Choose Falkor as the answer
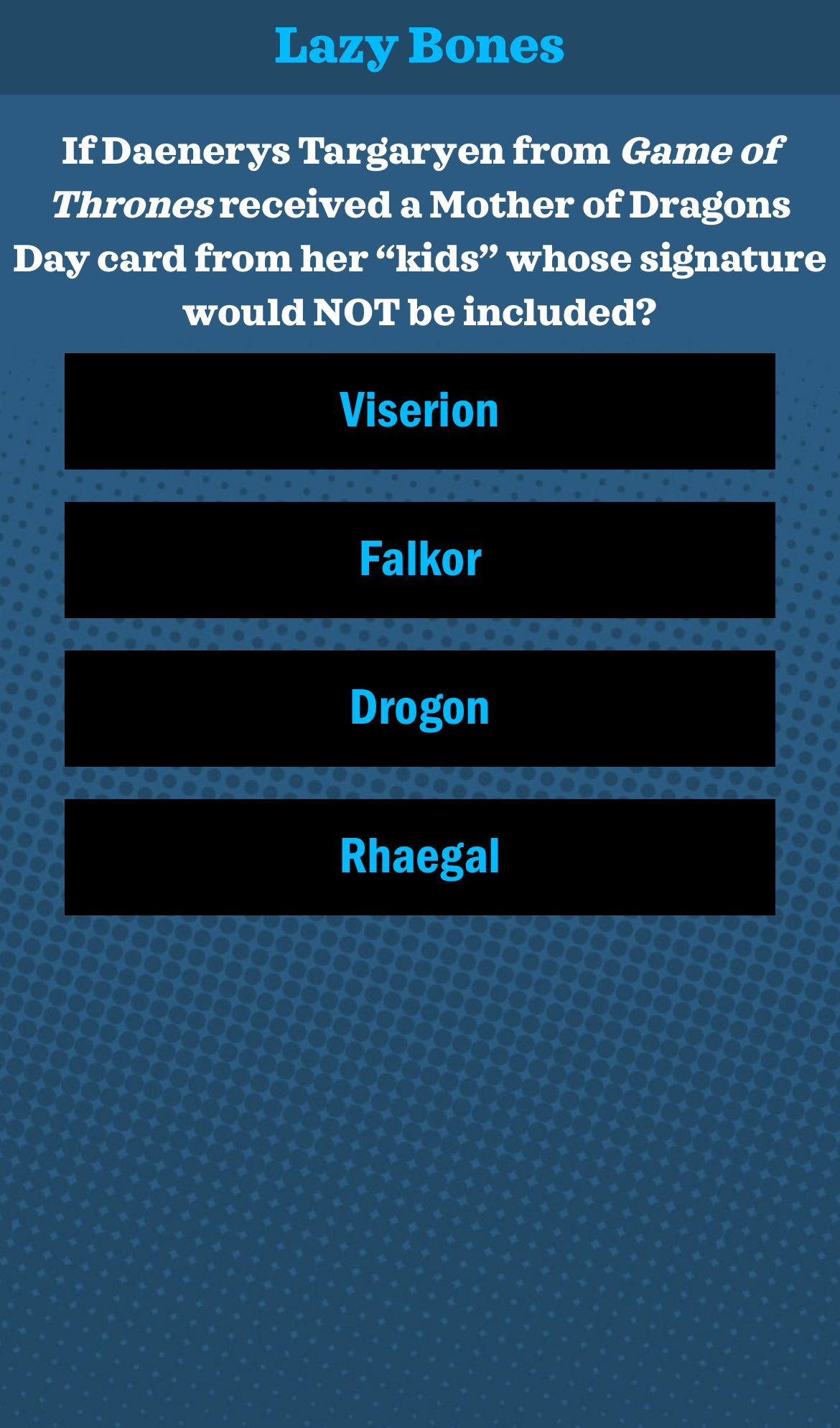 [419, 560]
